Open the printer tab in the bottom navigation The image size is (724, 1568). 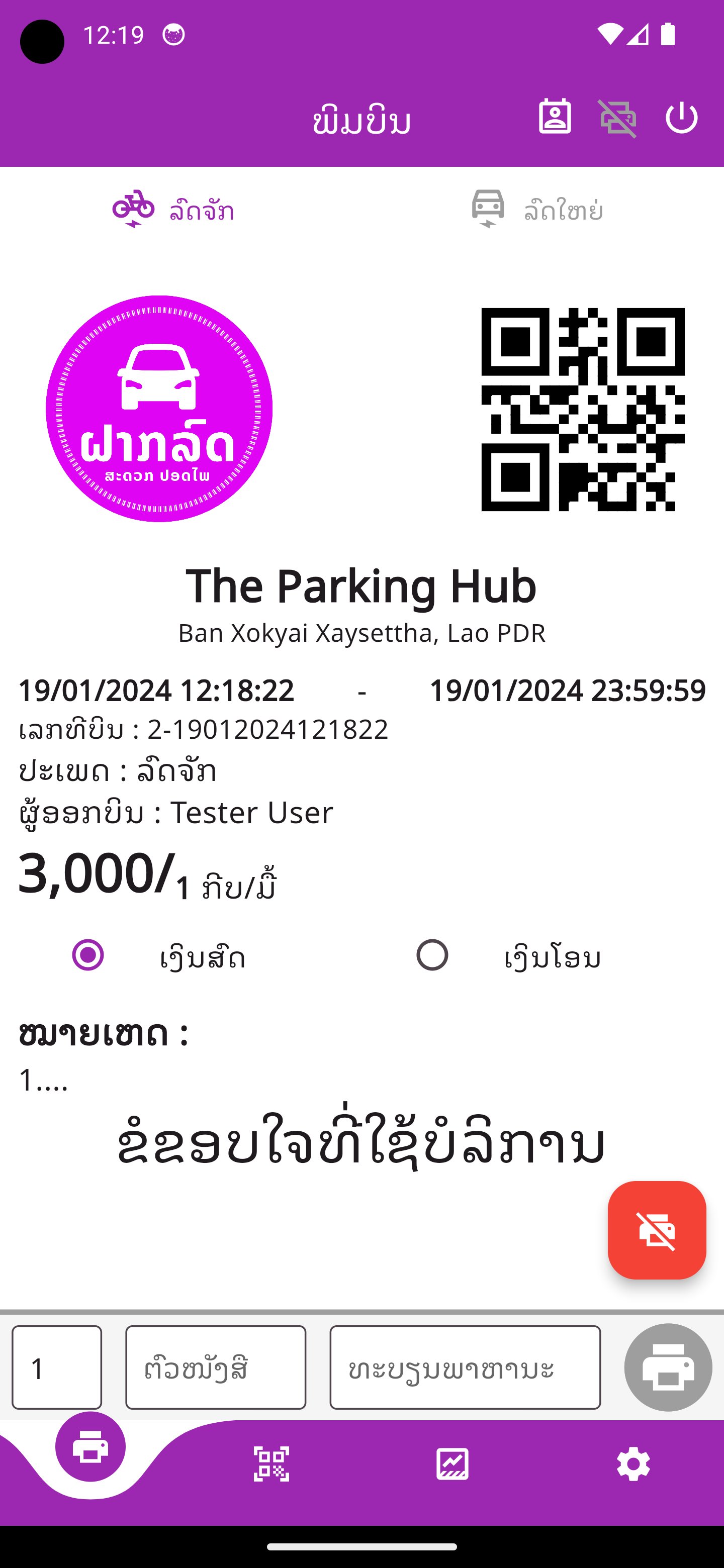point(90,1448)
